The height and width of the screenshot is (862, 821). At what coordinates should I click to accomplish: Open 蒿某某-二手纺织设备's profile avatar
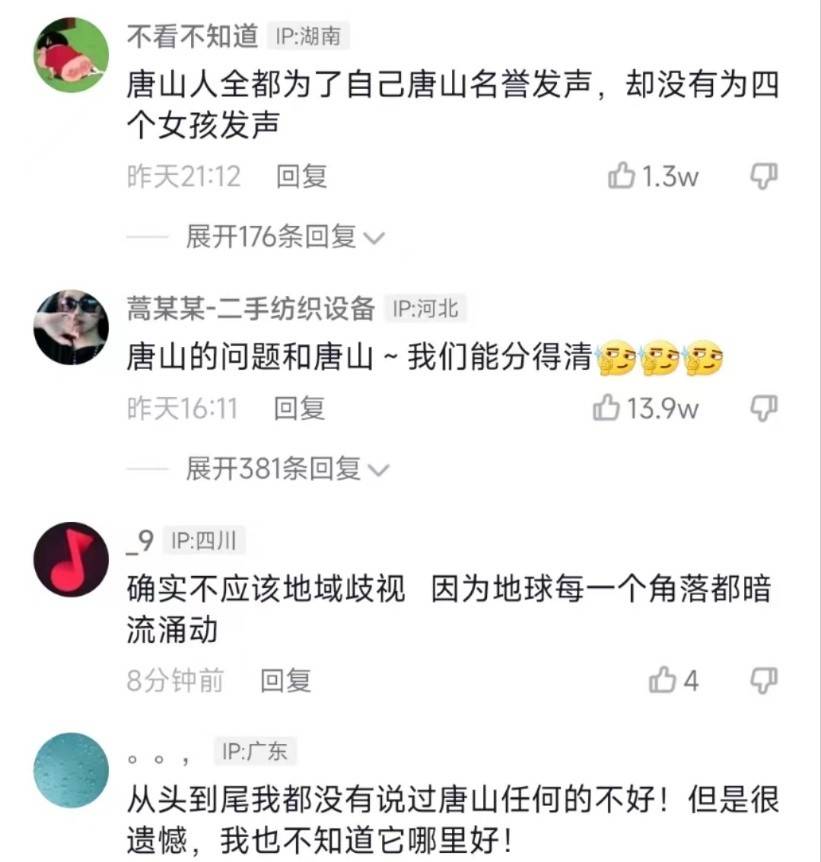coord(71,327)
